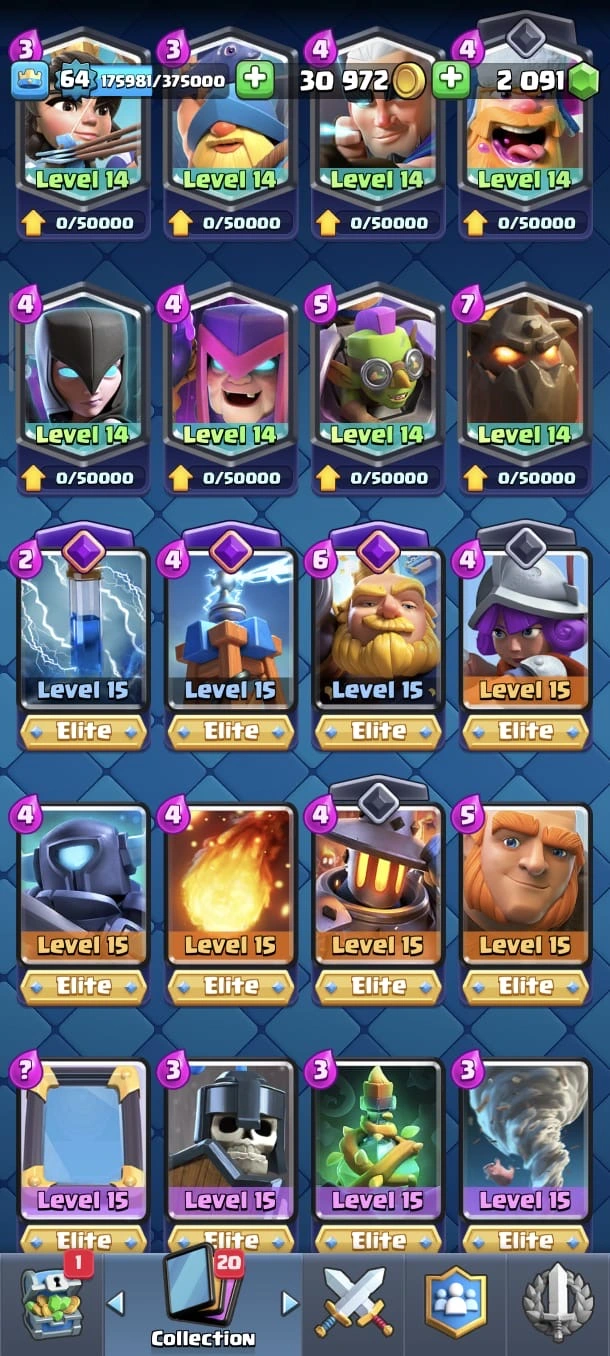The image size is (610, 1356).
Task: Tap the left arrow beside Collection
Action: [x=116, y=1303]
